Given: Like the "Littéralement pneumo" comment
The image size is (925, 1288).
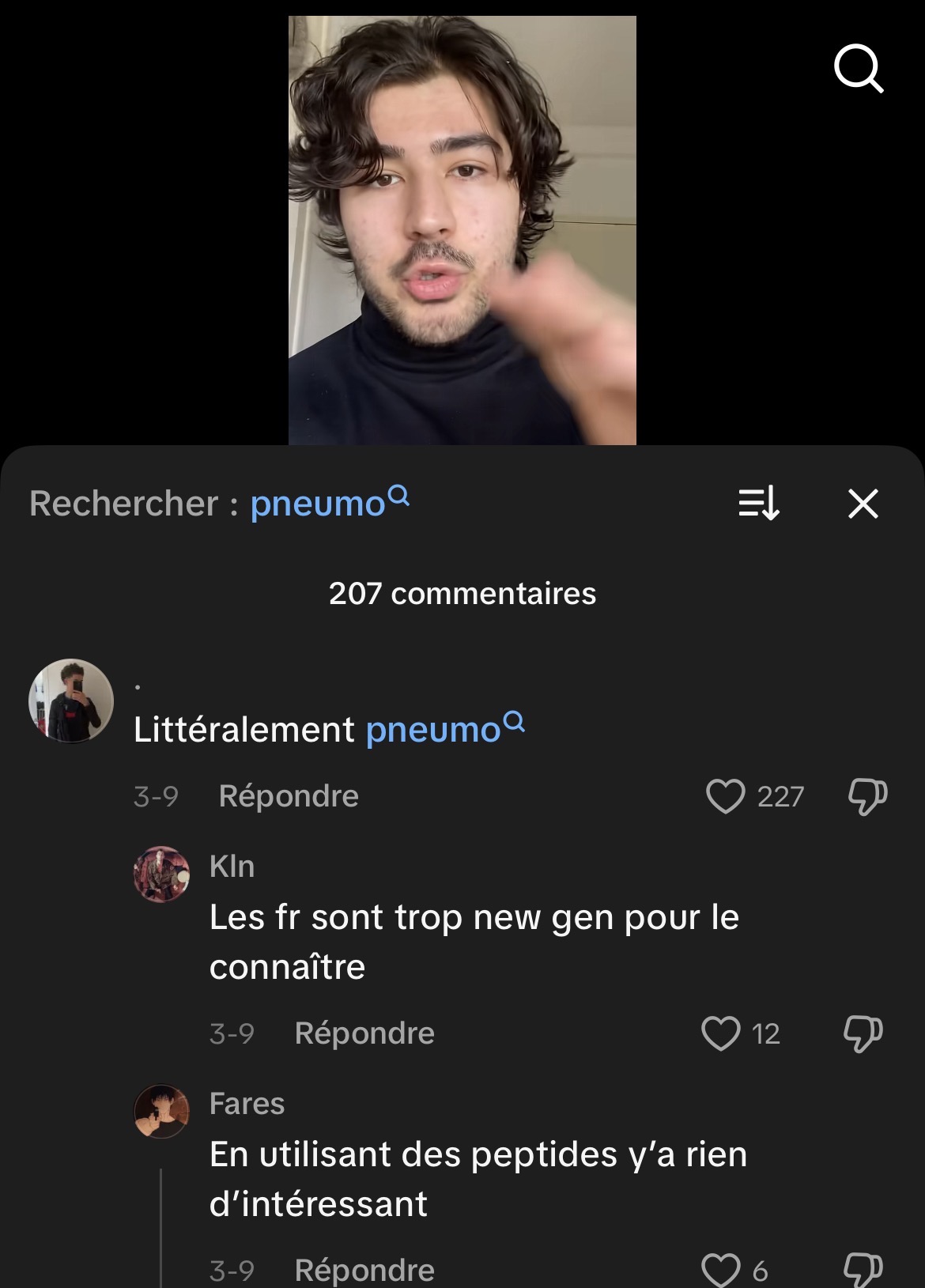Looking at the screenshot, I should pyautogui.click(x=725, y=796).
